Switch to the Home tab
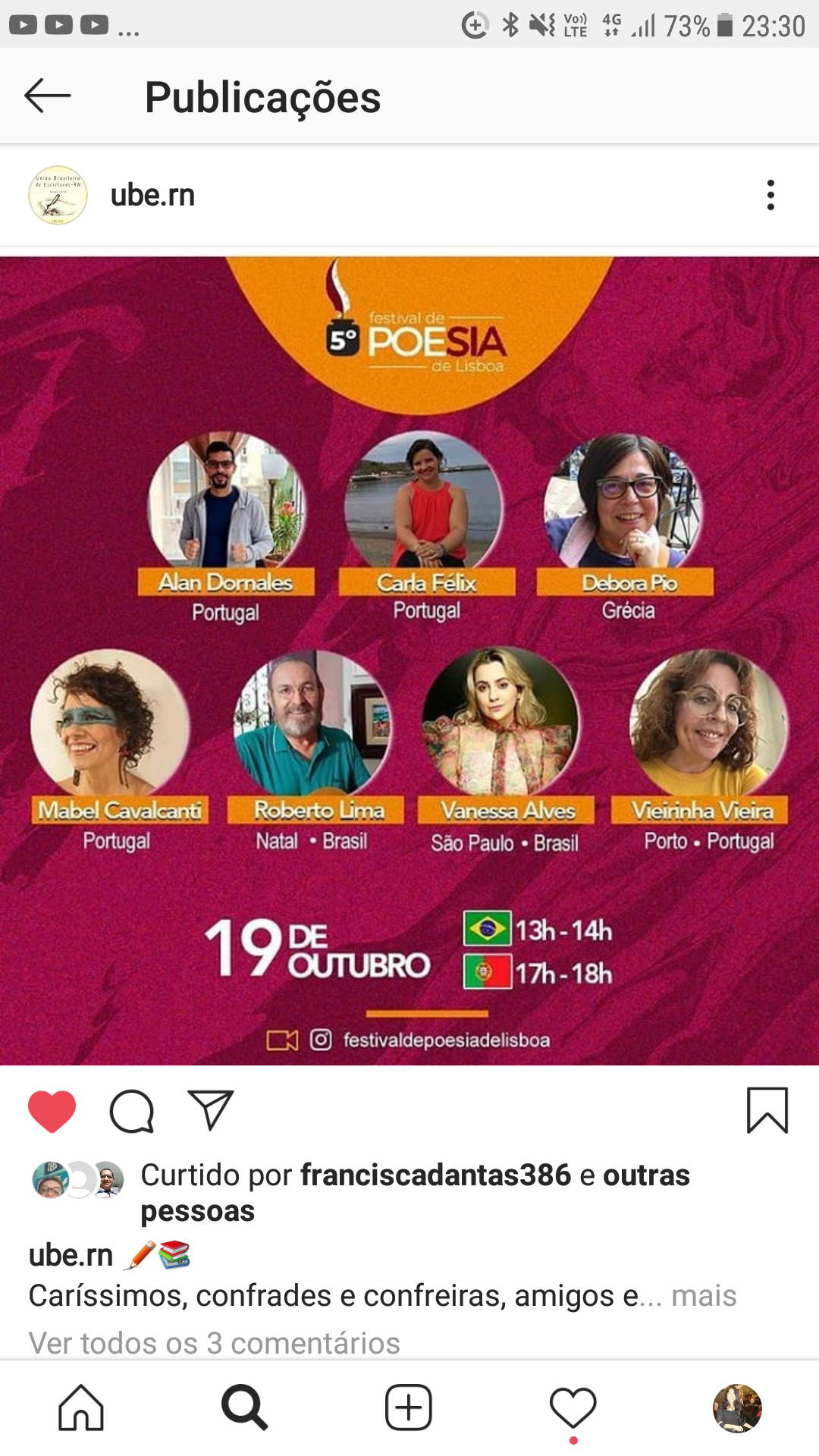 tap(81, 1408)
